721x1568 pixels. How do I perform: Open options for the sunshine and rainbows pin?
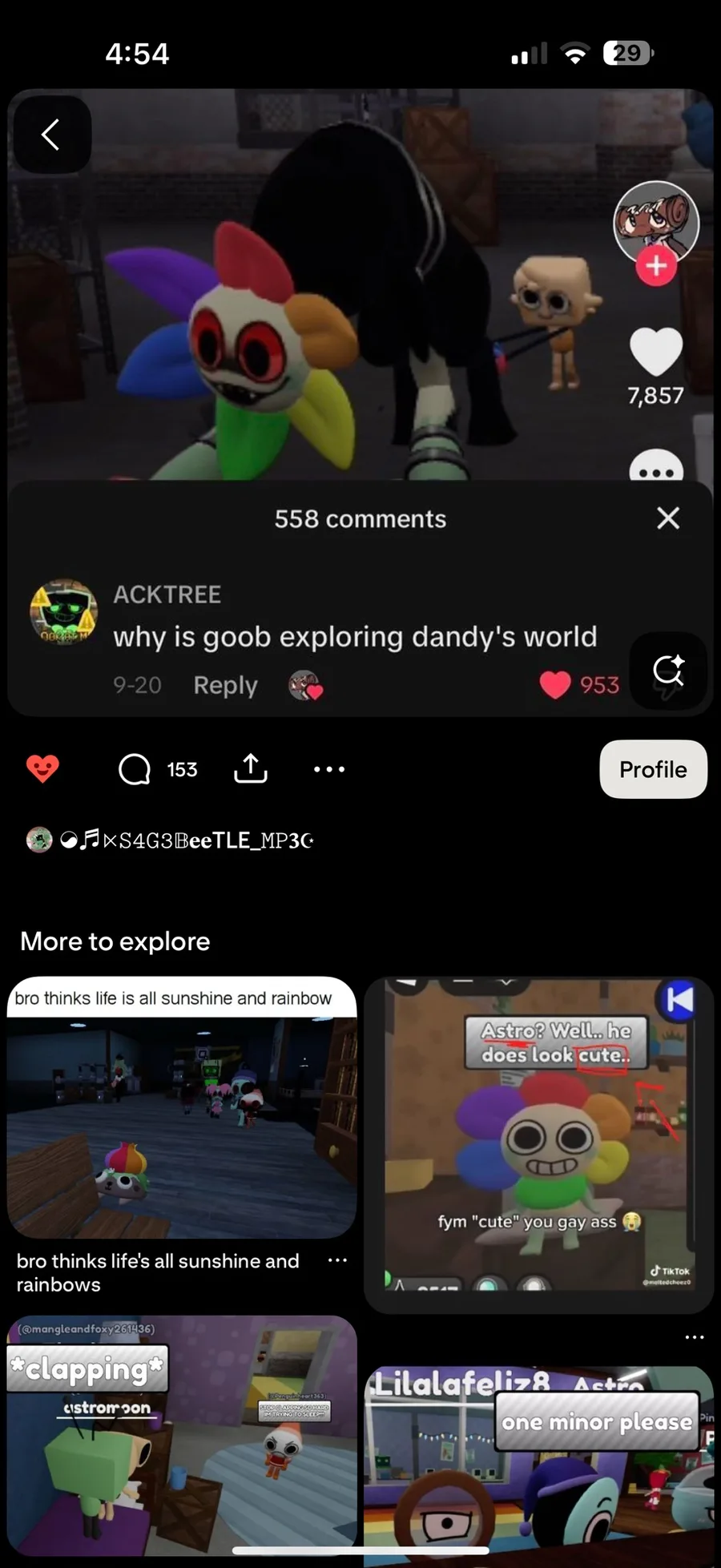337,1260
